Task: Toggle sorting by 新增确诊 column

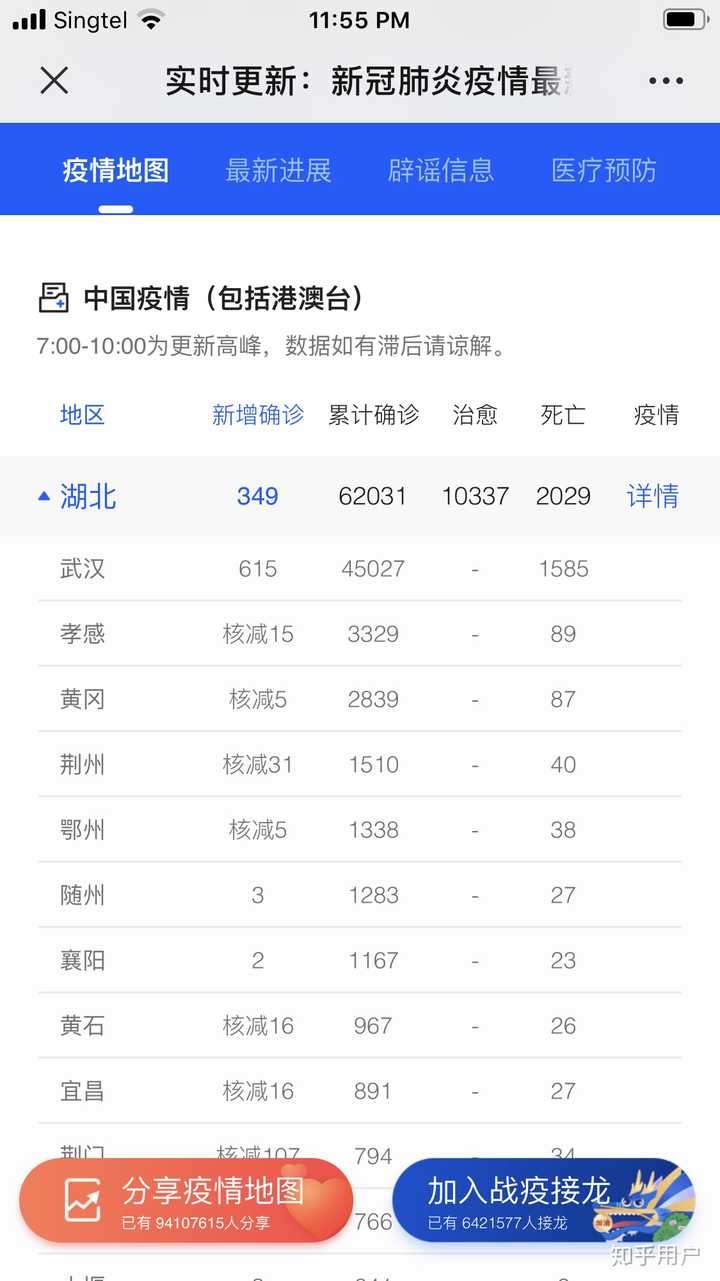Action: (256, 416)
